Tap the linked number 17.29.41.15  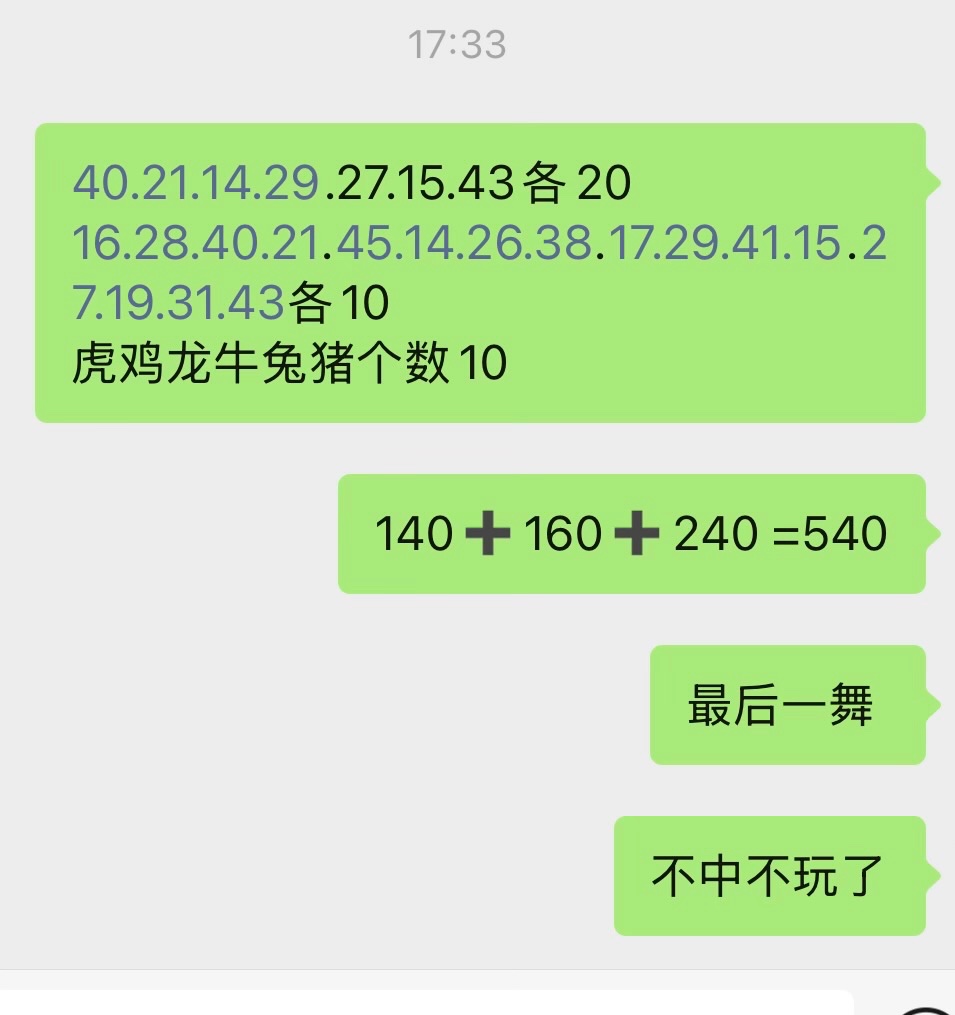pos(724,243)
